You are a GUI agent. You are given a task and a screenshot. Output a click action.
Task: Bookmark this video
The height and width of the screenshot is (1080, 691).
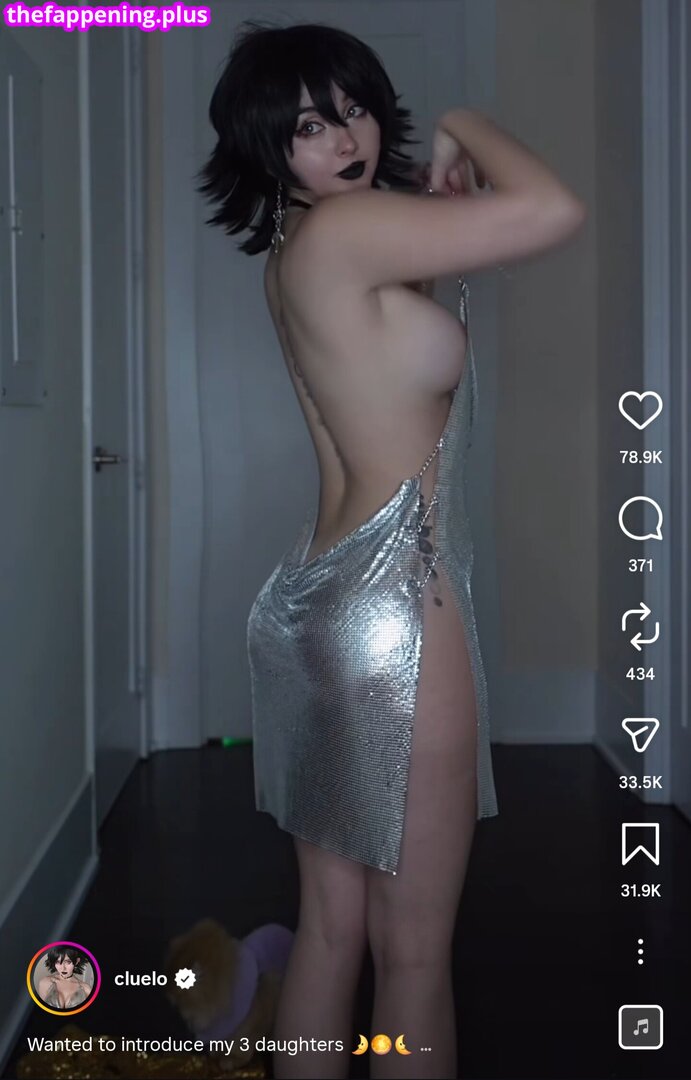[640, 844]
